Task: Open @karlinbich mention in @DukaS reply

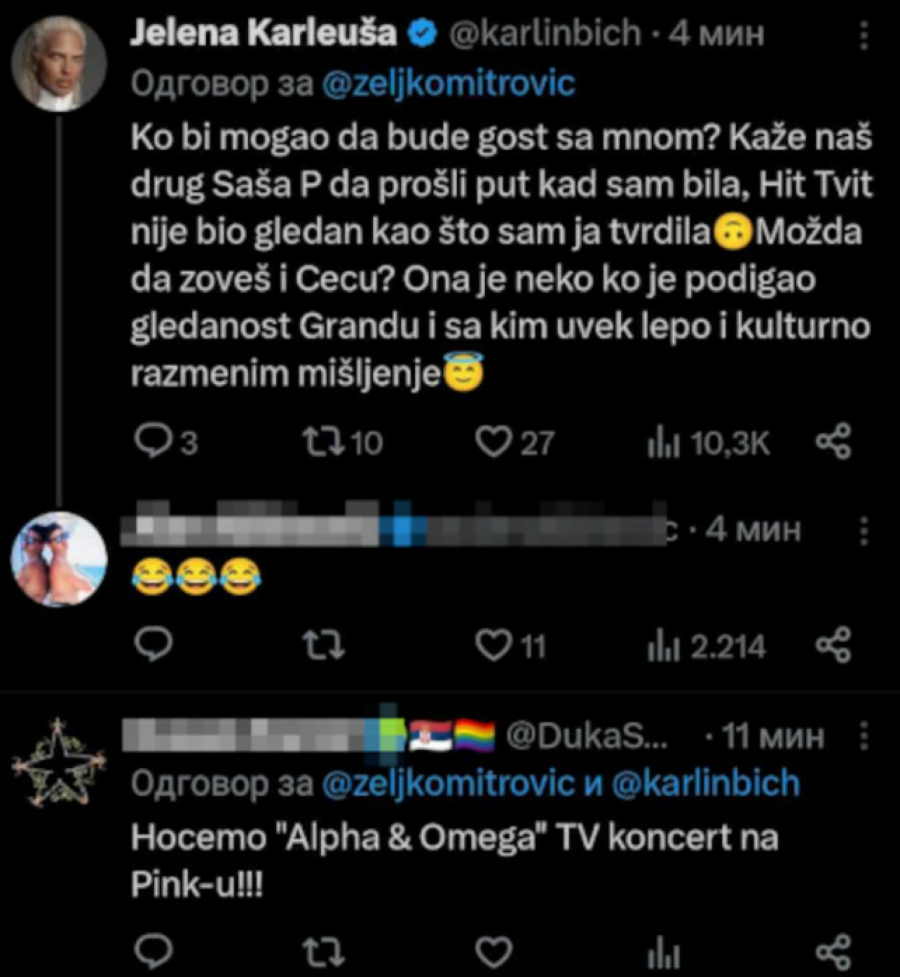Action: [707, 783]
